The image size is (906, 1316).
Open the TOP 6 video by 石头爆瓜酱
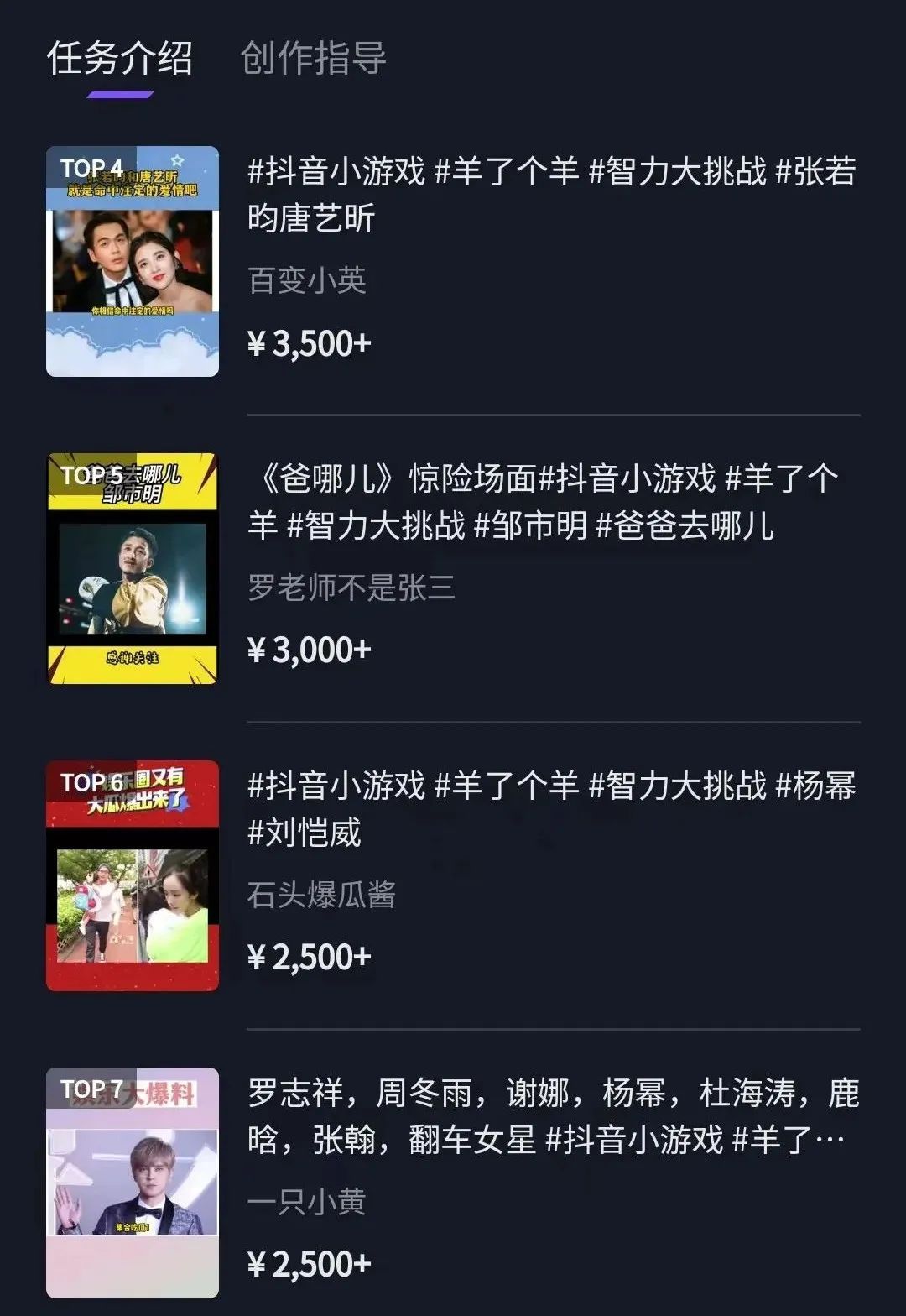133,875
